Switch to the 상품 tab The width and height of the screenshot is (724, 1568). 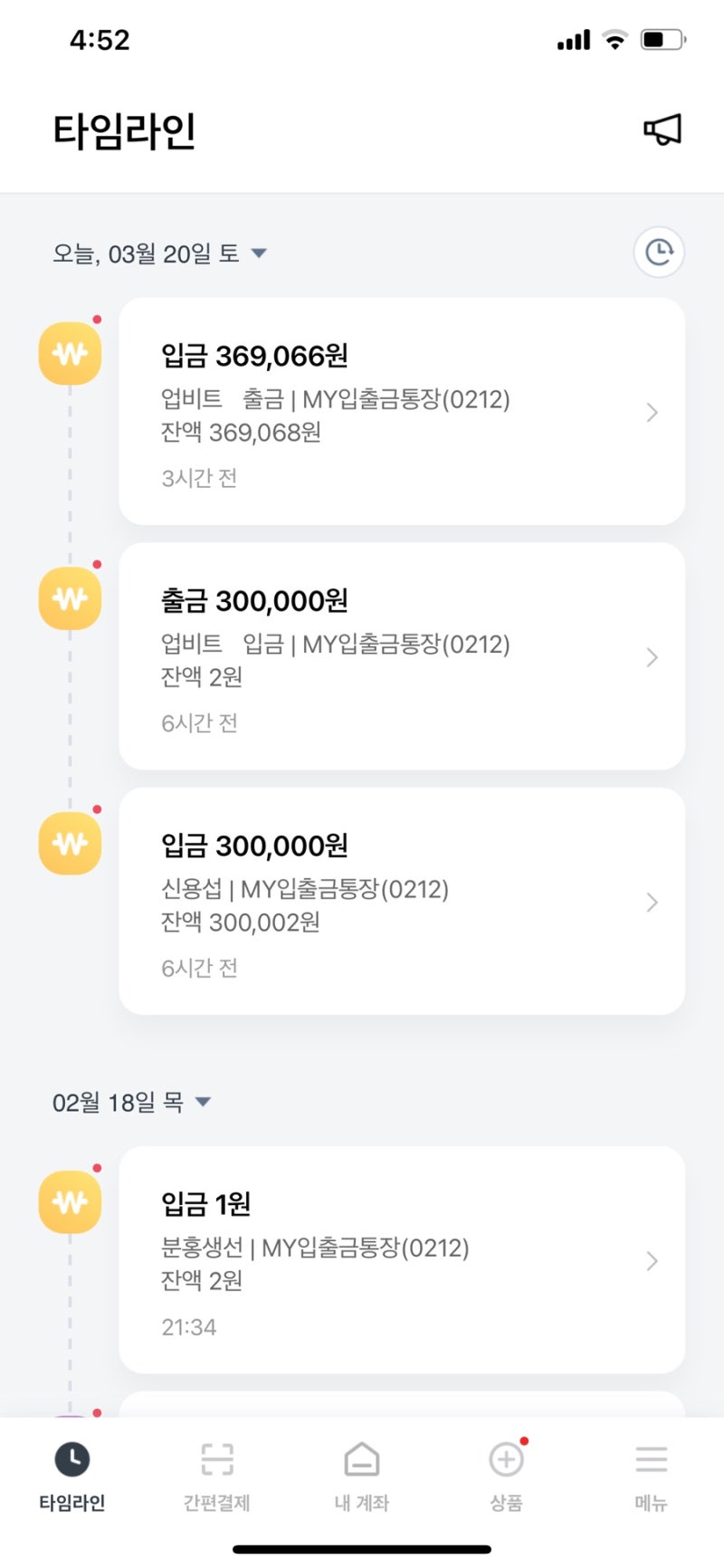[505, 1476]
